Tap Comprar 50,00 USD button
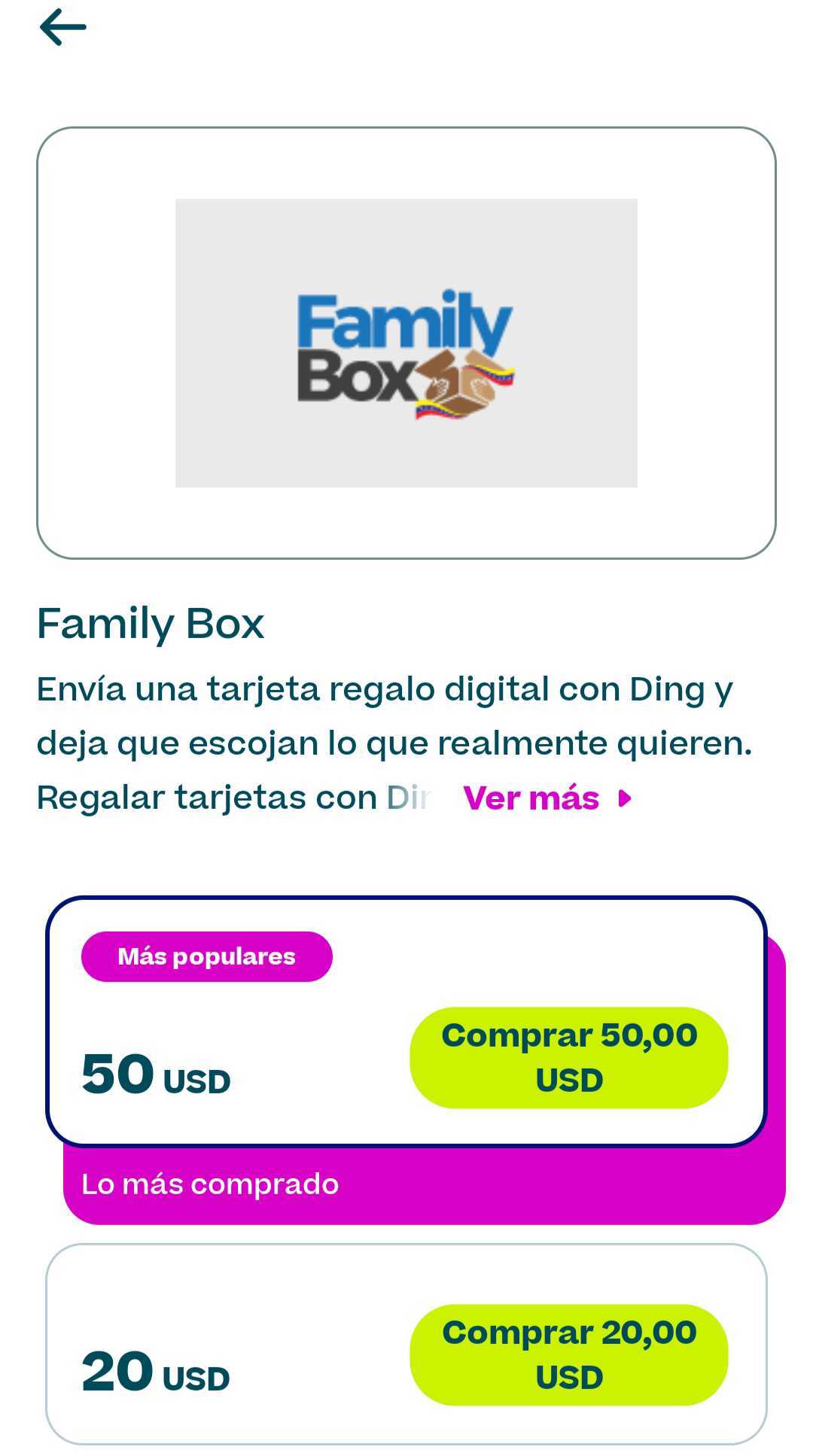This screenshot has height=1456, width=813. click(568, 1057)
